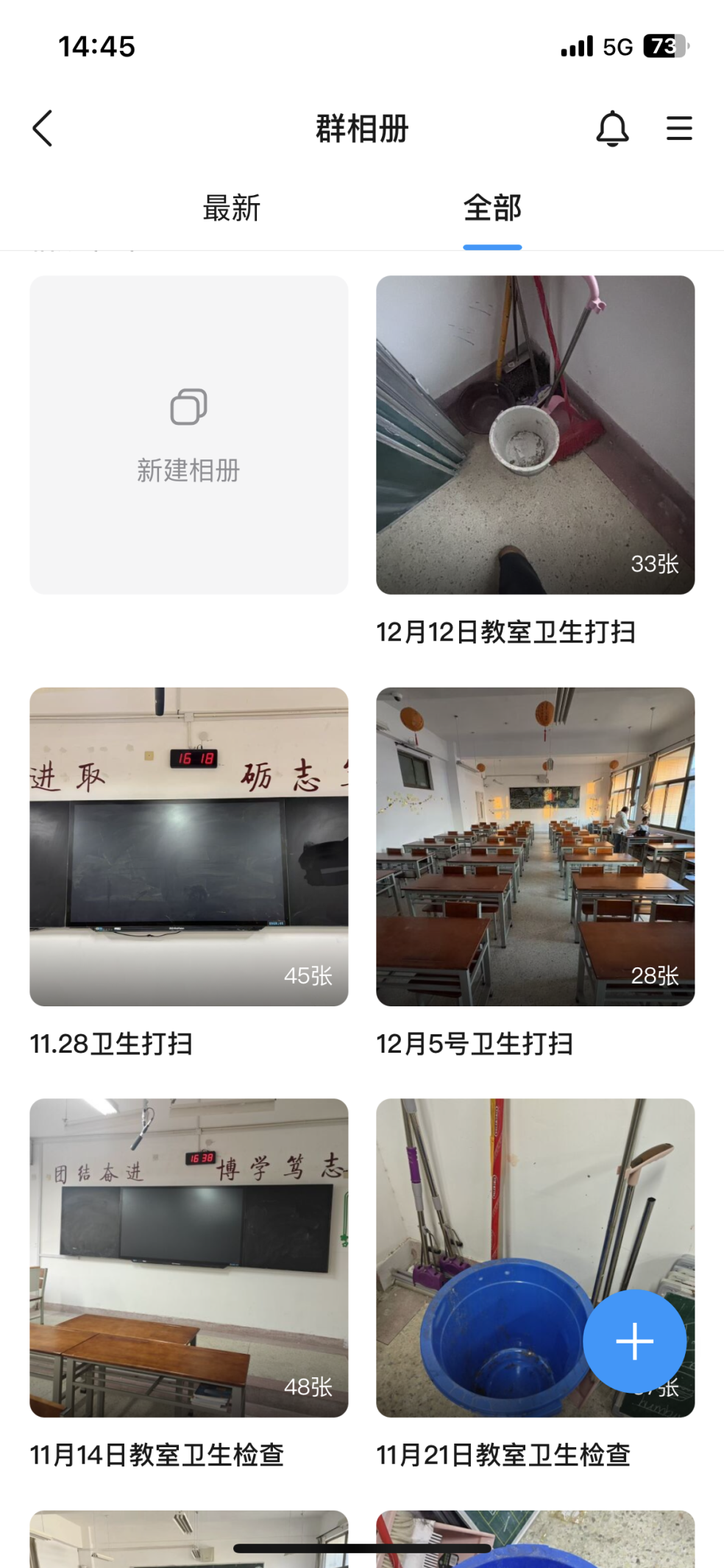Open the notifications bell

coord(611,129)
